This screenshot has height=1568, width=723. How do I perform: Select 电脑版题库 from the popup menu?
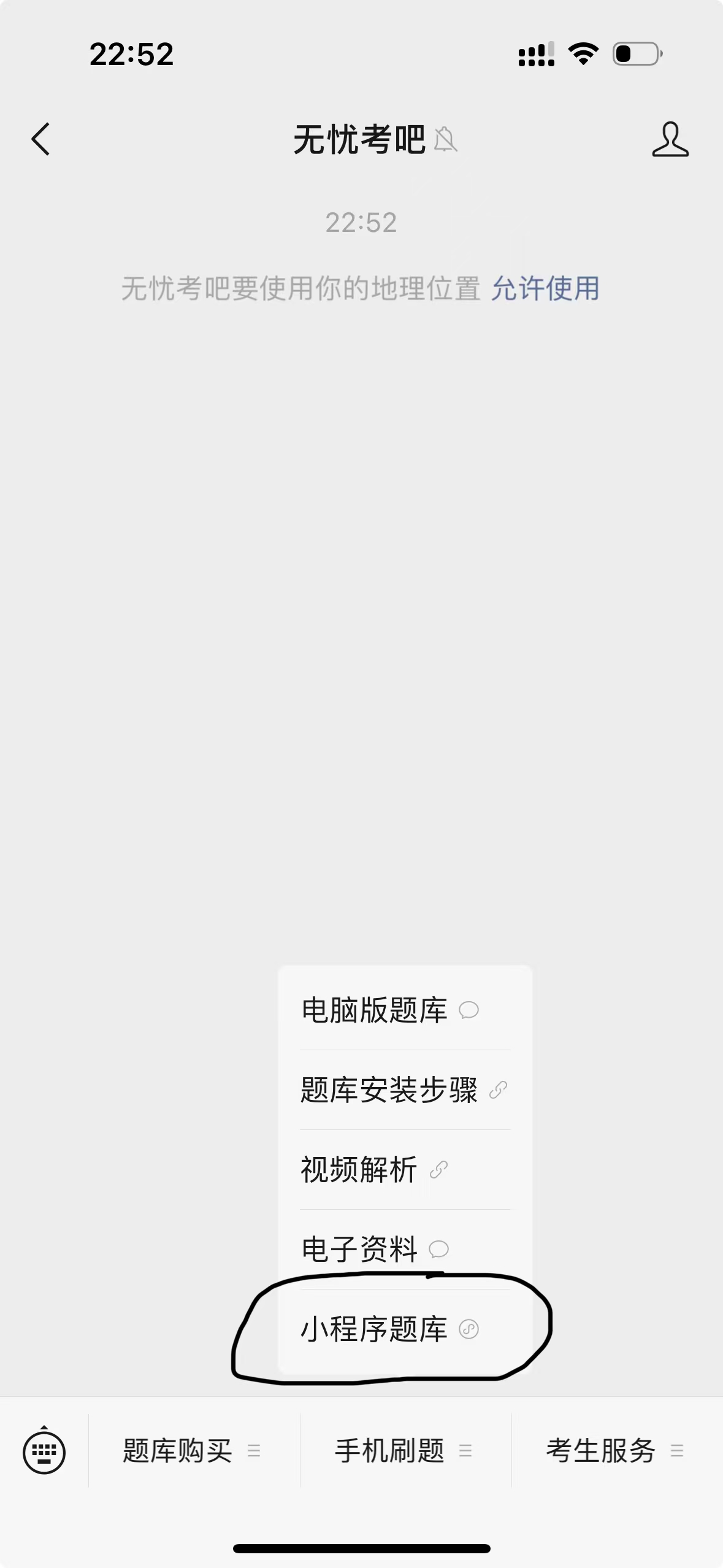(x=390, y=1010)
